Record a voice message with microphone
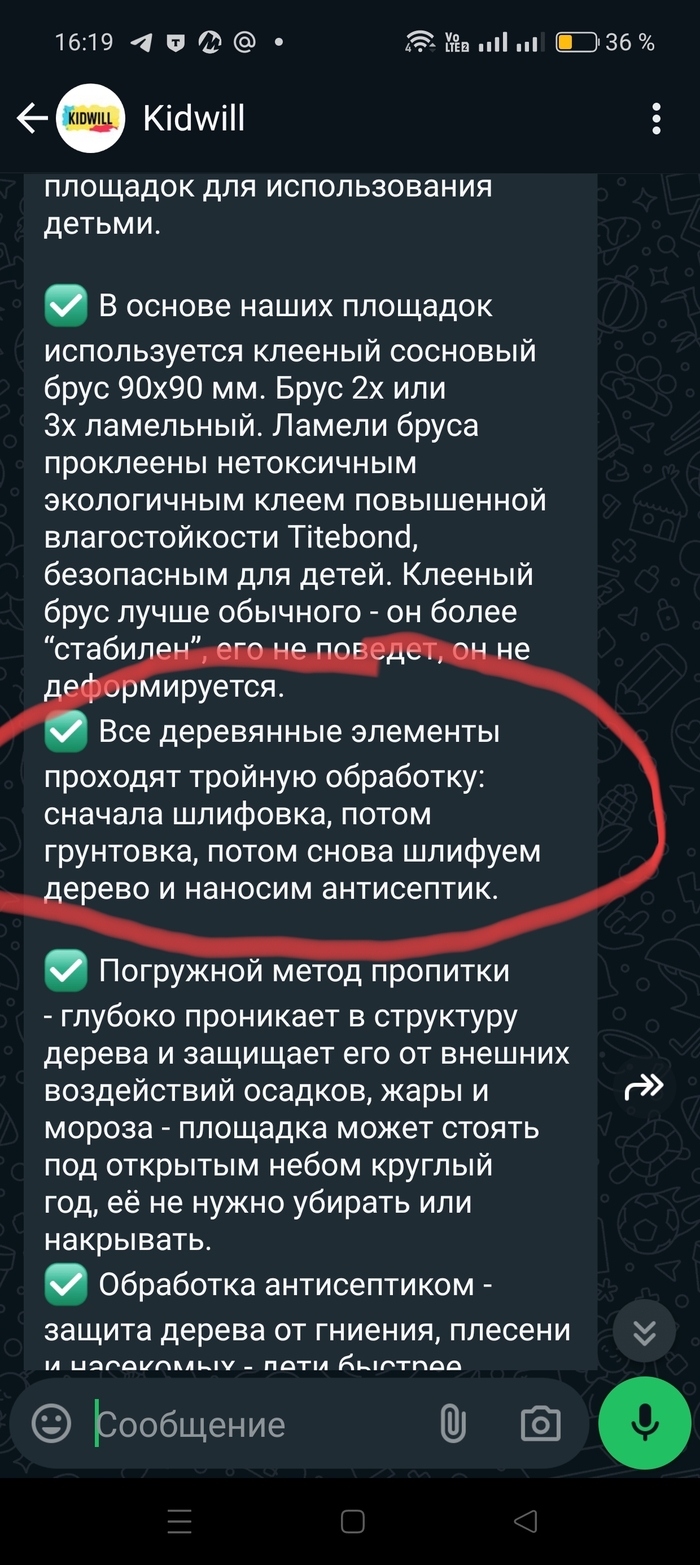 coord(644,1422)
